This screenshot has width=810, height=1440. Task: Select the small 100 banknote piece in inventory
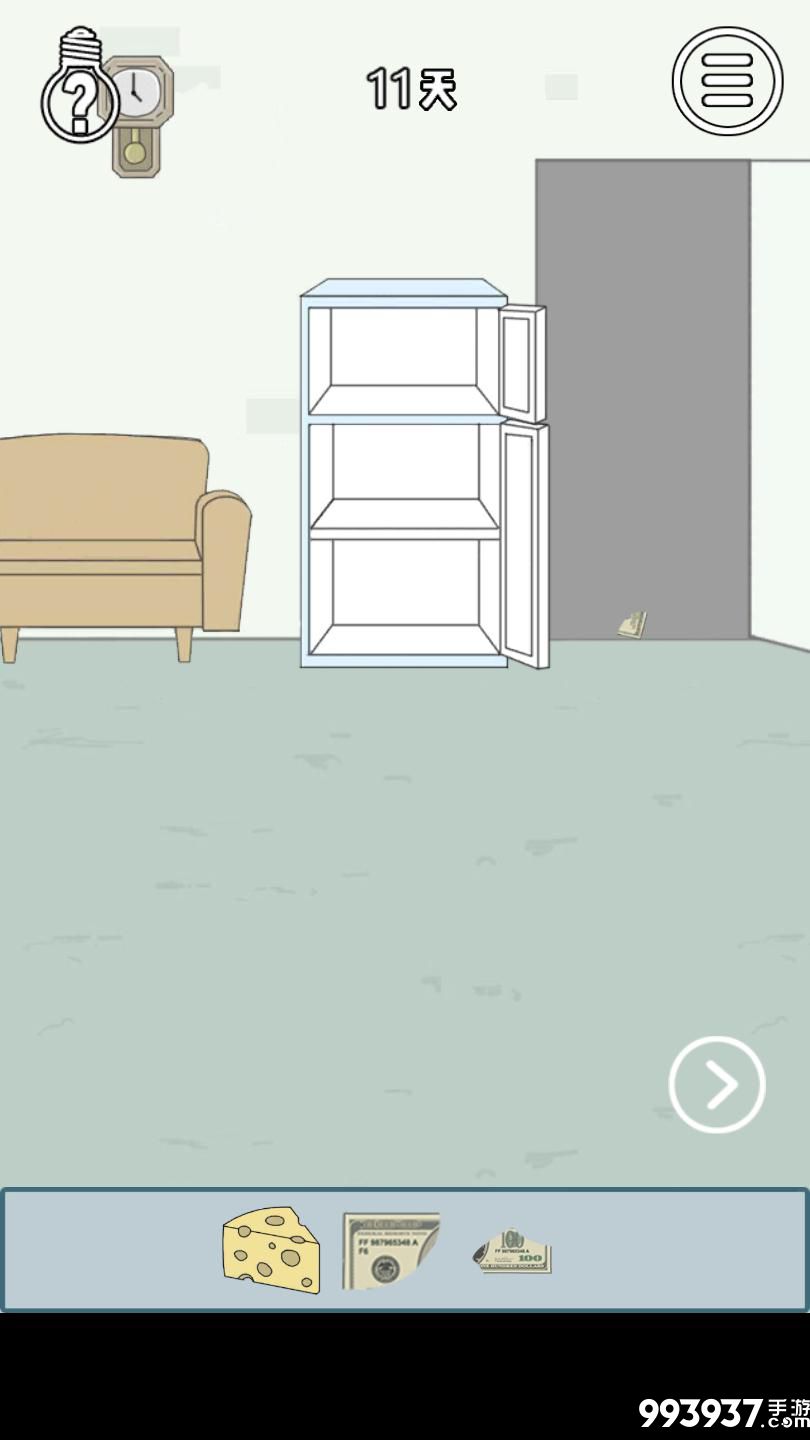[x=513, y=1252]
